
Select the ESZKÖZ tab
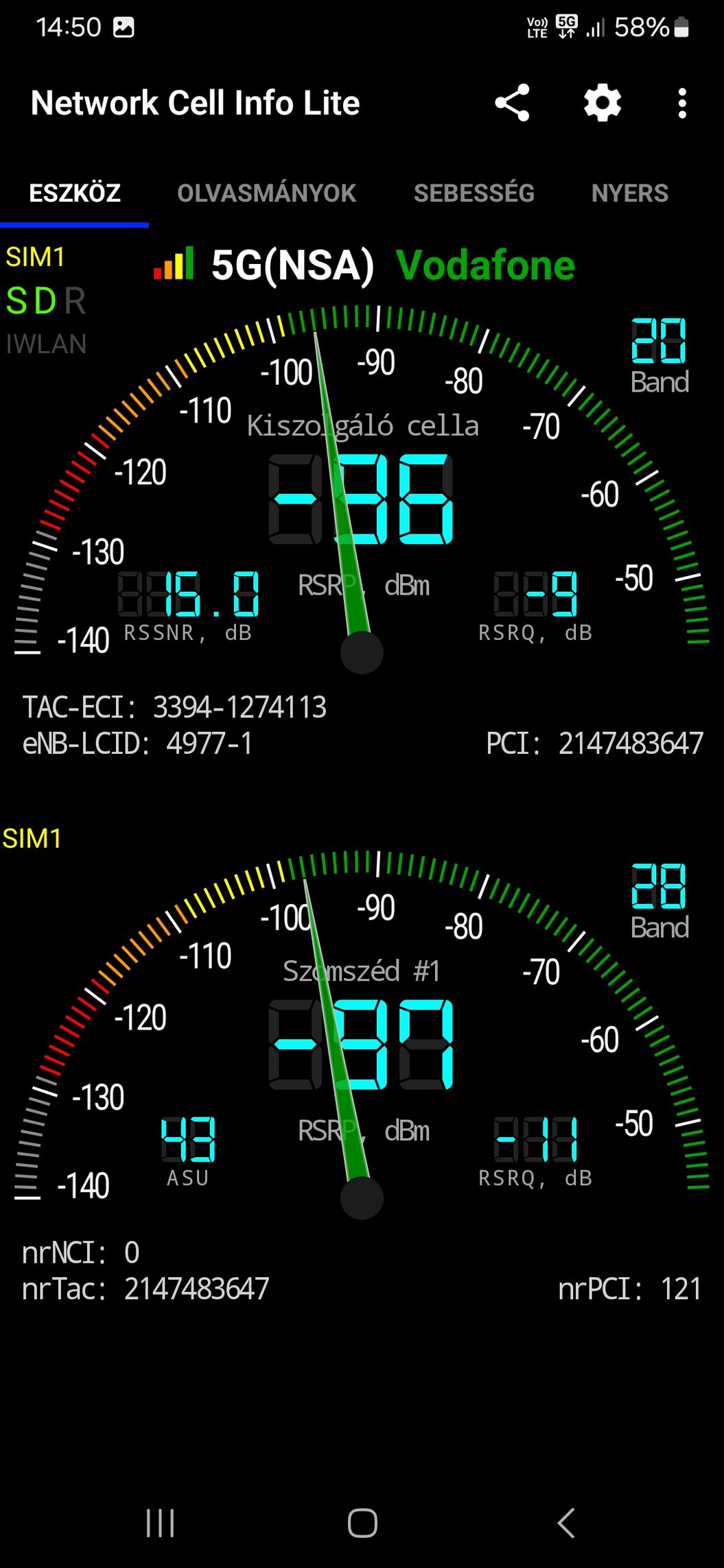pos(75,193)
